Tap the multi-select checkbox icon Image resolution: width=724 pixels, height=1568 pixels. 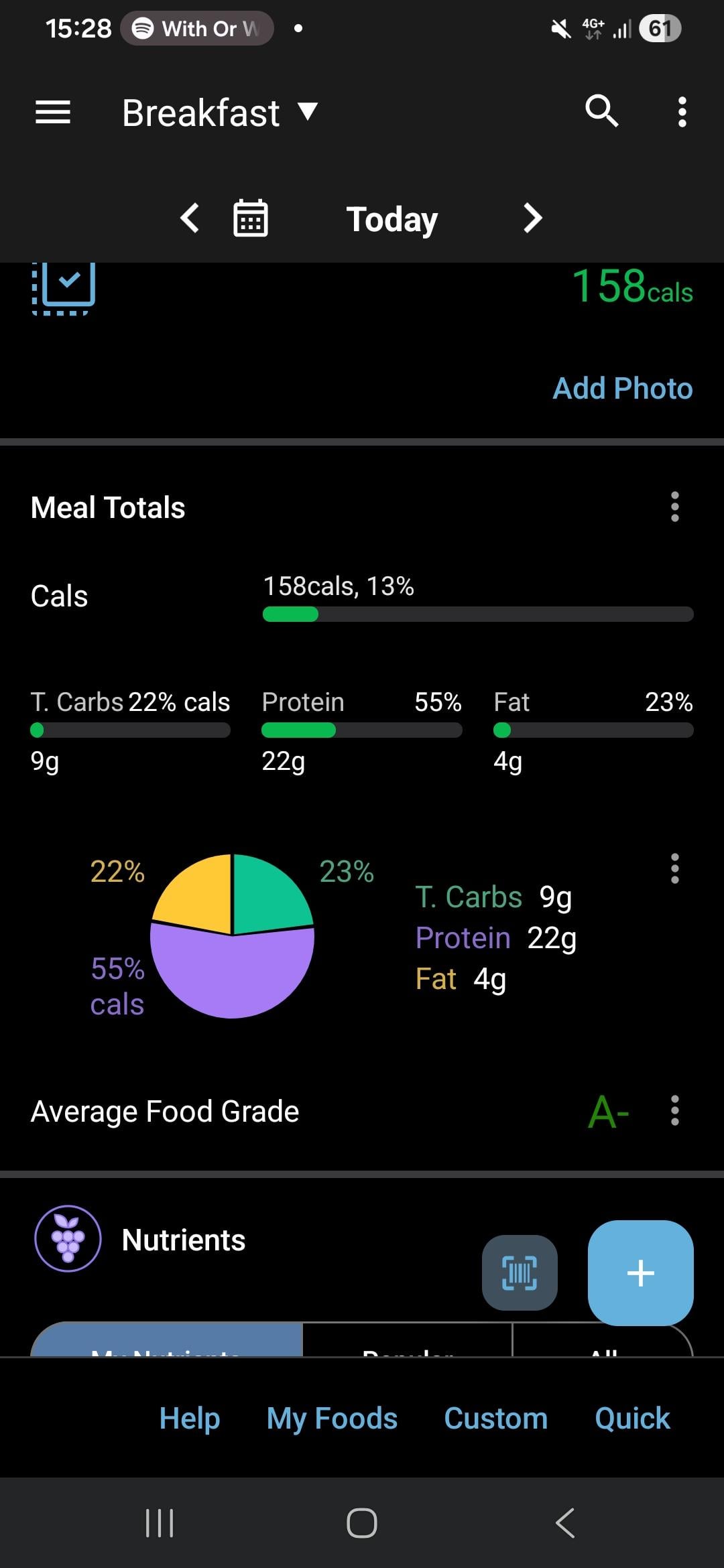point(64,286)
